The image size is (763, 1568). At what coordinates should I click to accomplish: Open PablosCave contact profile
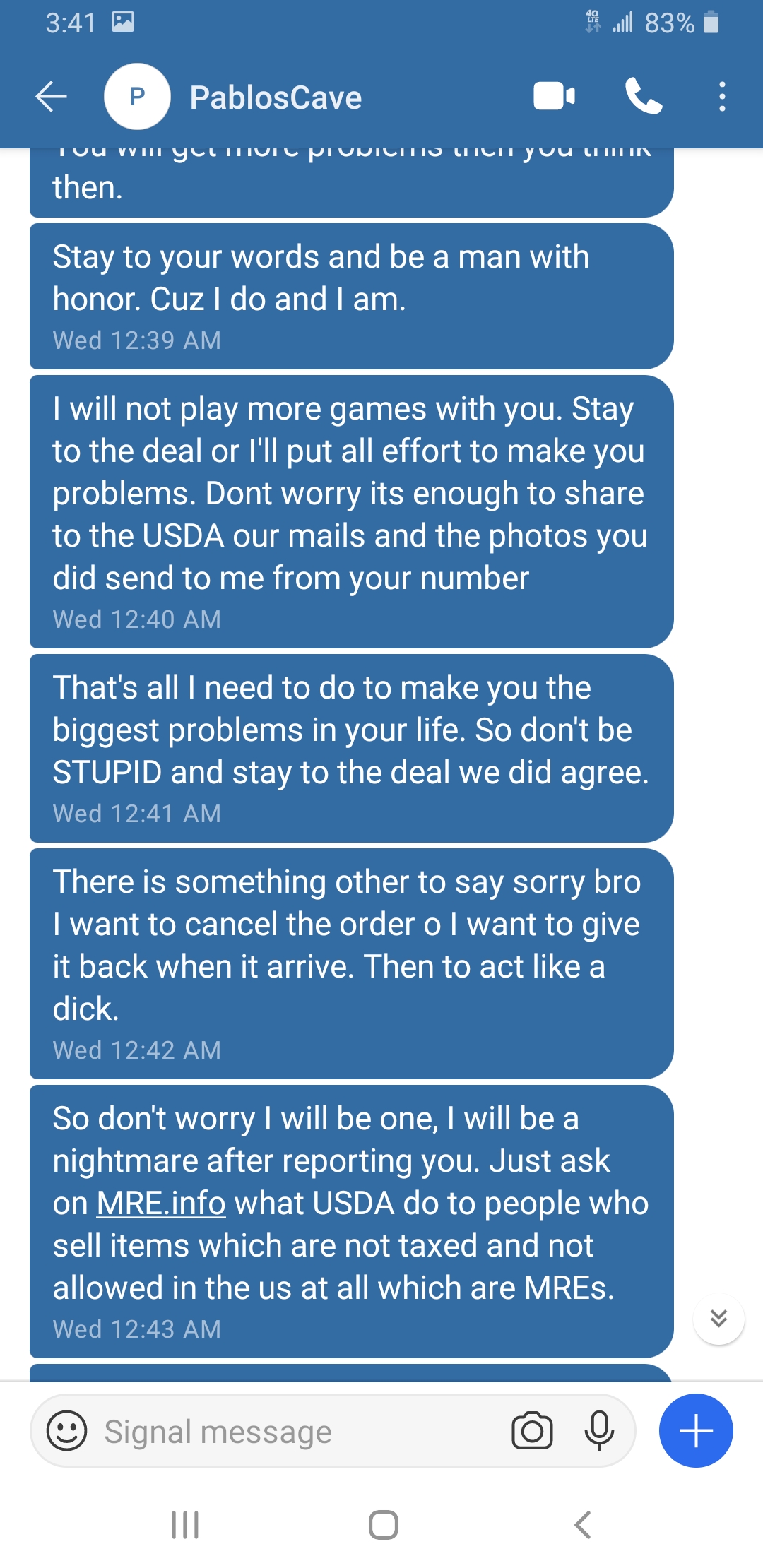coord(275,97)
